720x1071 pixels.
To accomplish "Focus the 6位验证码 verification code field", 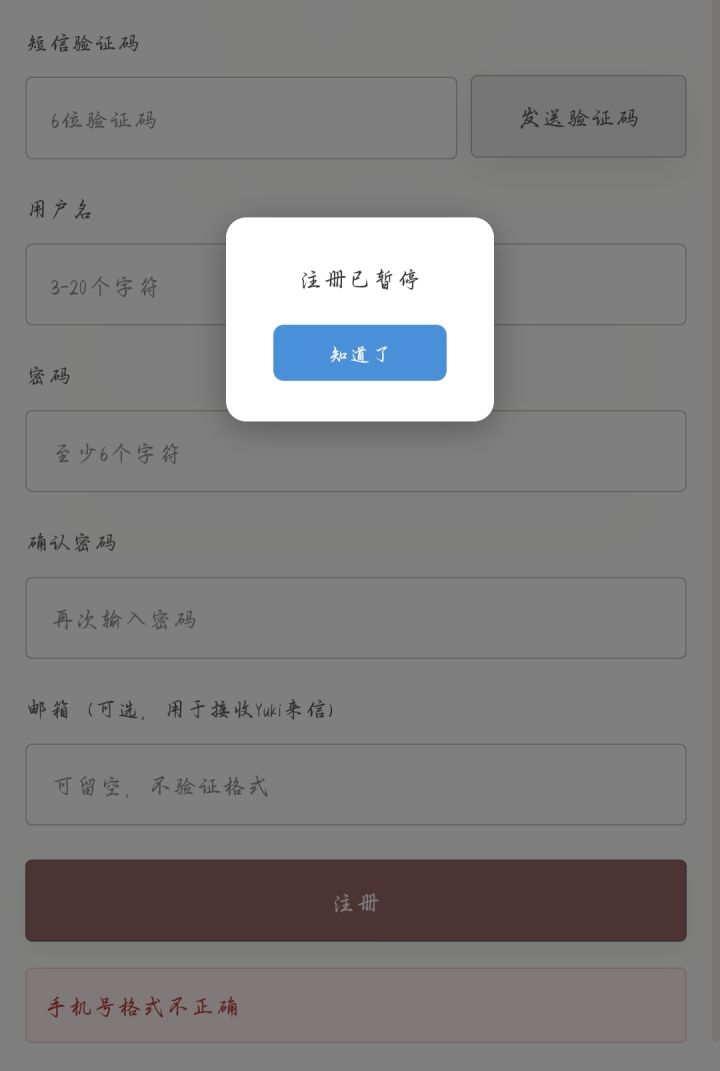I will tap(240, 117).
